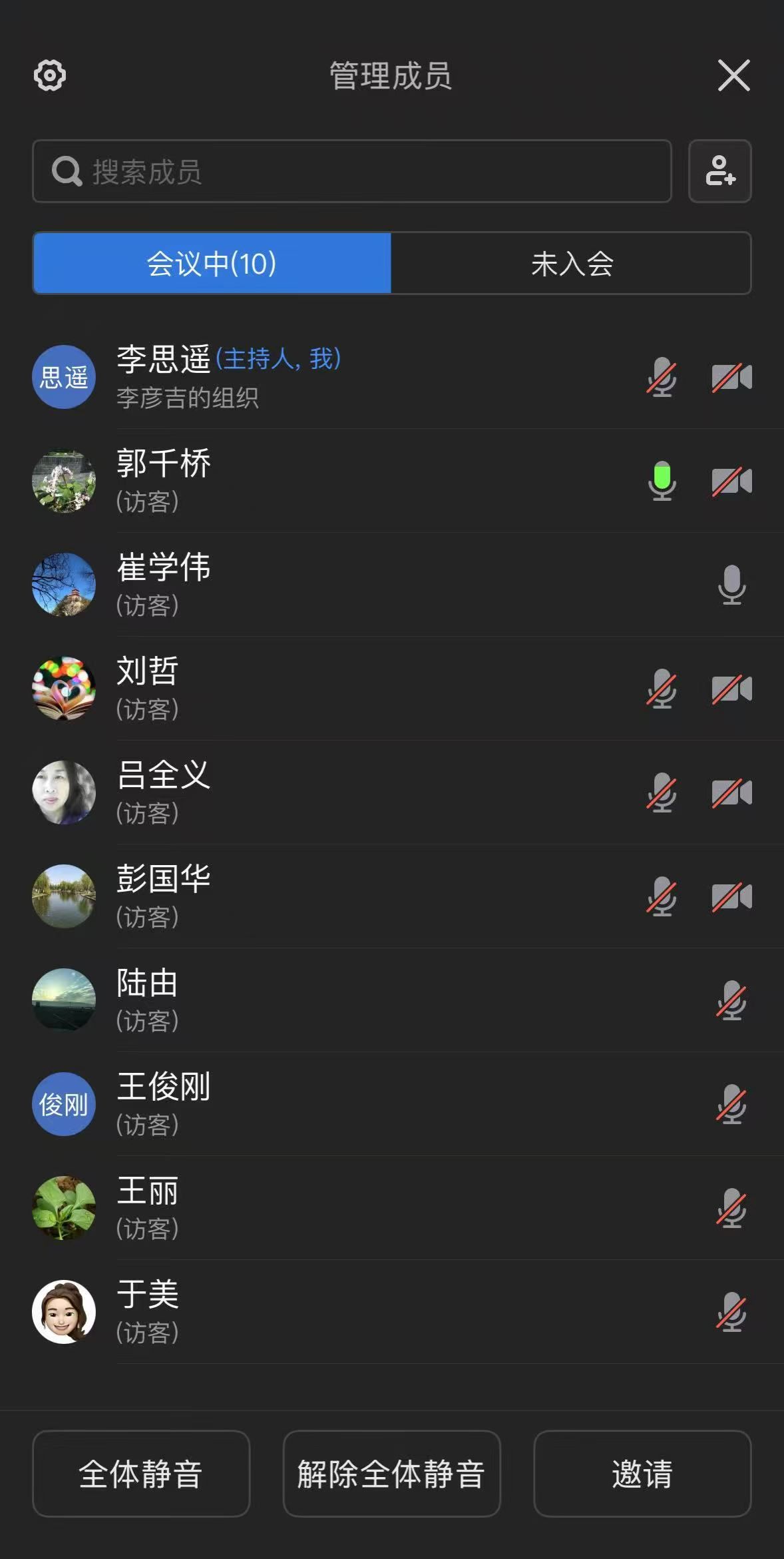This screenshot has height=1559, width=784.
Task: Mute 郭千桥's active microphone
Action: [662, 481]
